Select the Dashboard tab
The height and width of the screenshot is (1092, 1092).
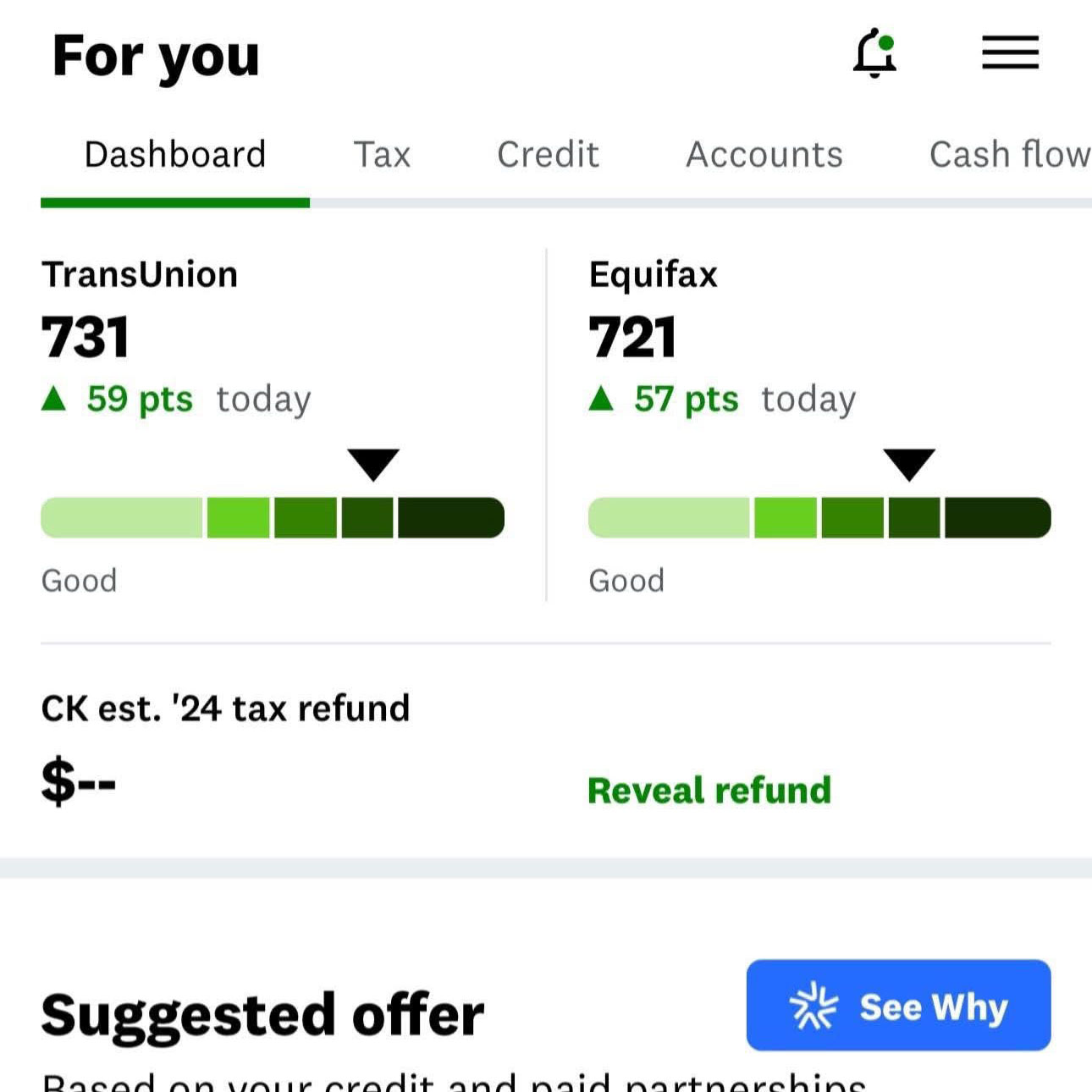[x=175, y=155]
